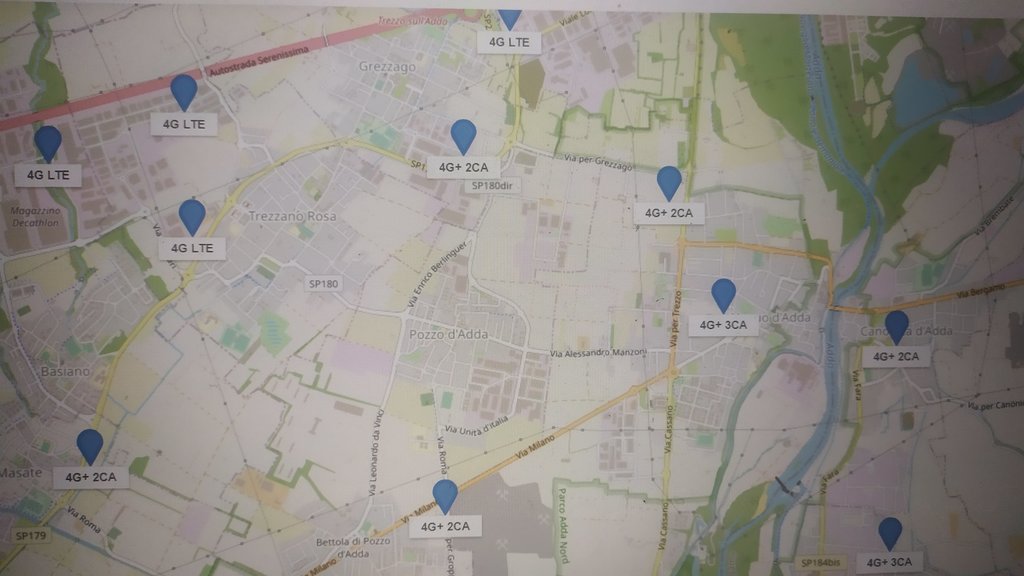This screenshot has height=576, width=1024.
Task: Select the 4G+ 2CA marker near Masate
Action: coord(90,446)
